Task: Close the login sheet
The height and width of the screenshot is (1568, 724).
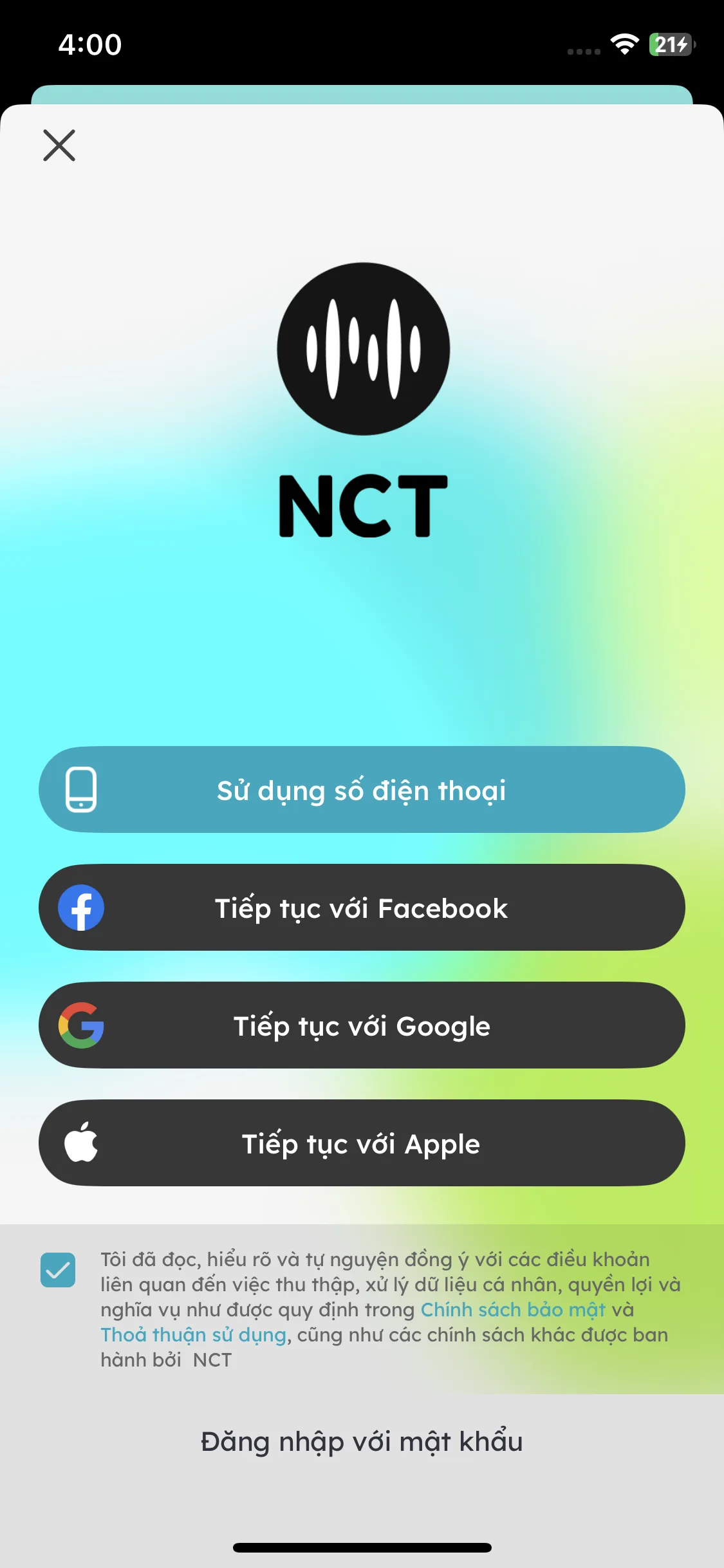Action: coord(59,145)
